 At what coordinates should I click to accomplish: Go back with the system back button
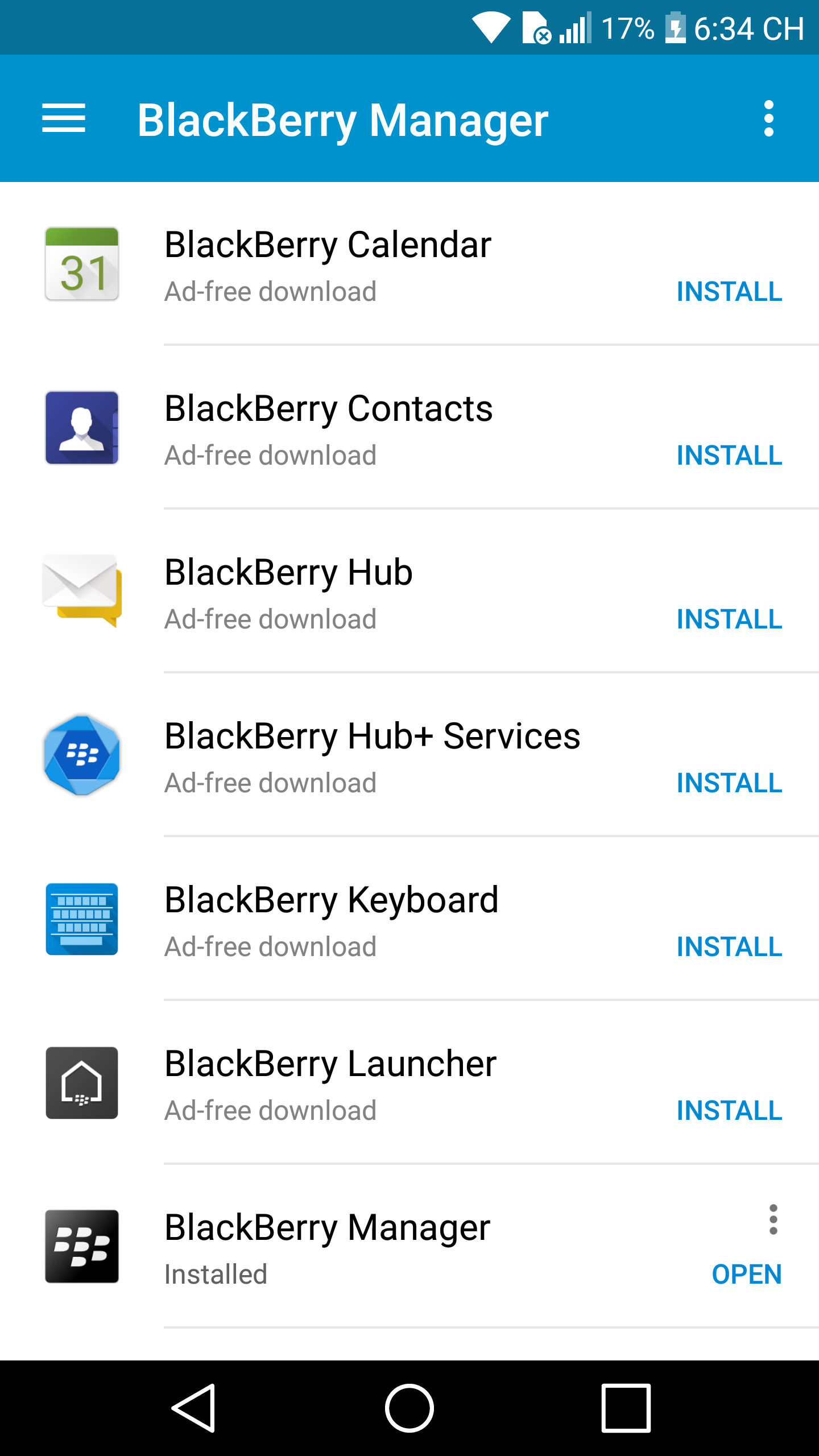pos(193,1408)
